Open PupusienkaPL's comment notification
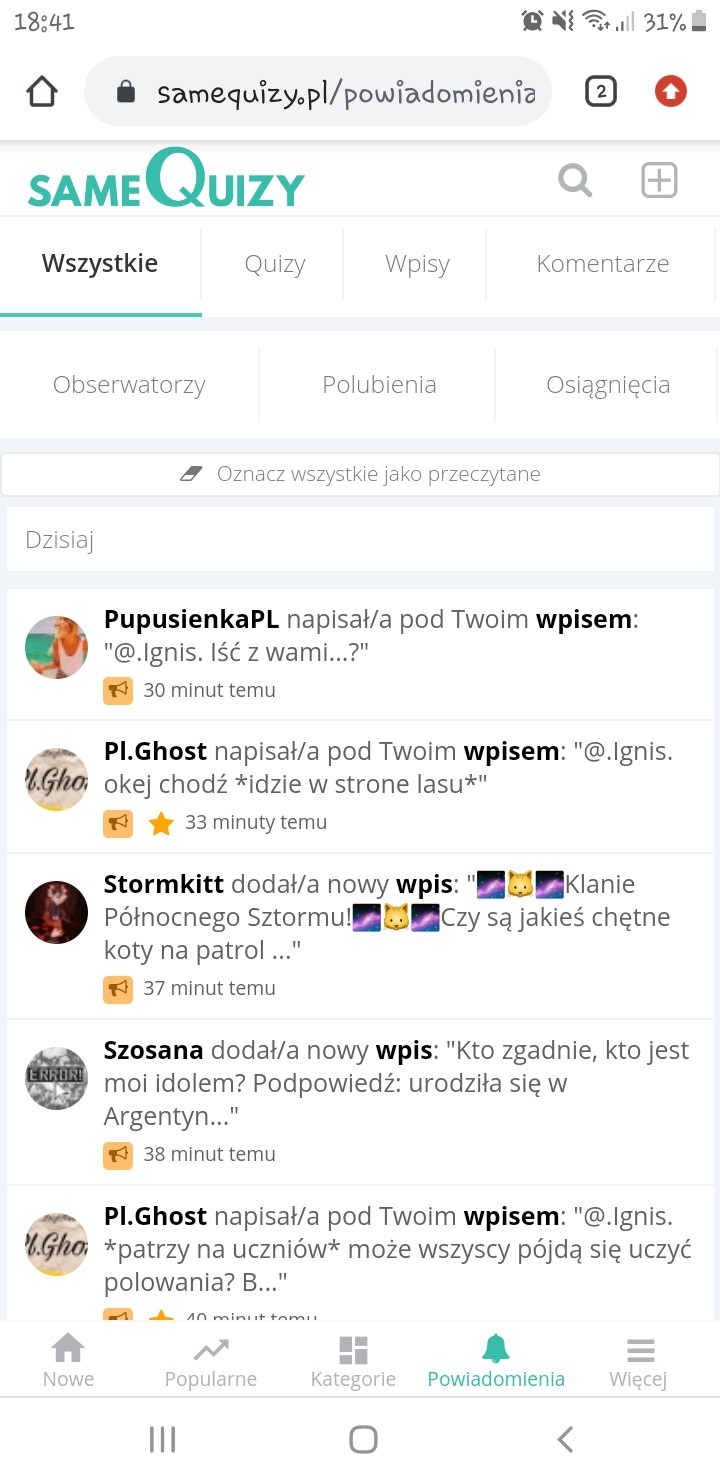The height and width of the screenshot is (1480, 720). (x=360, y=654)
